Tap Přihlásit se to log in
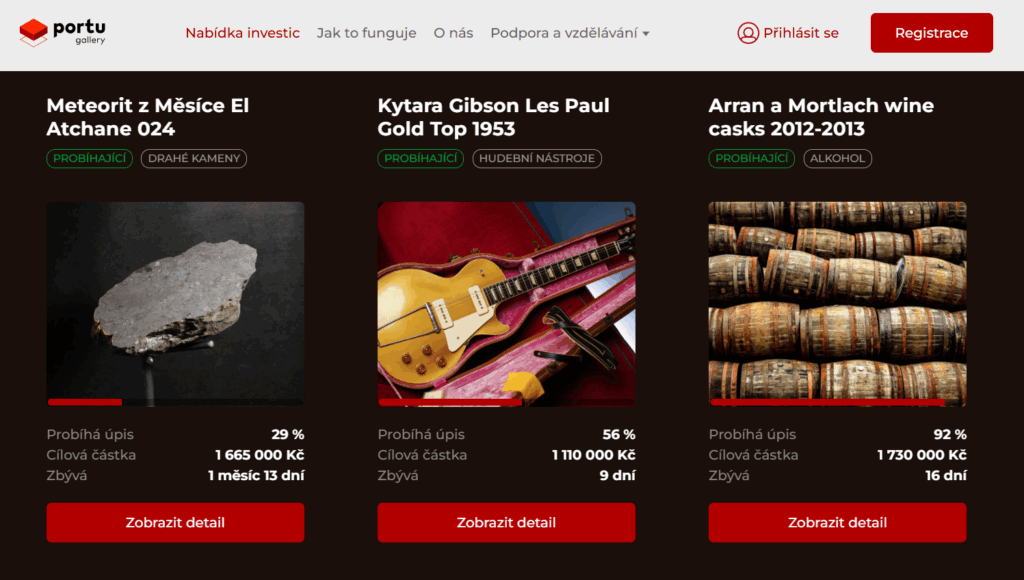1024x580 pixels. pos(788,33)
